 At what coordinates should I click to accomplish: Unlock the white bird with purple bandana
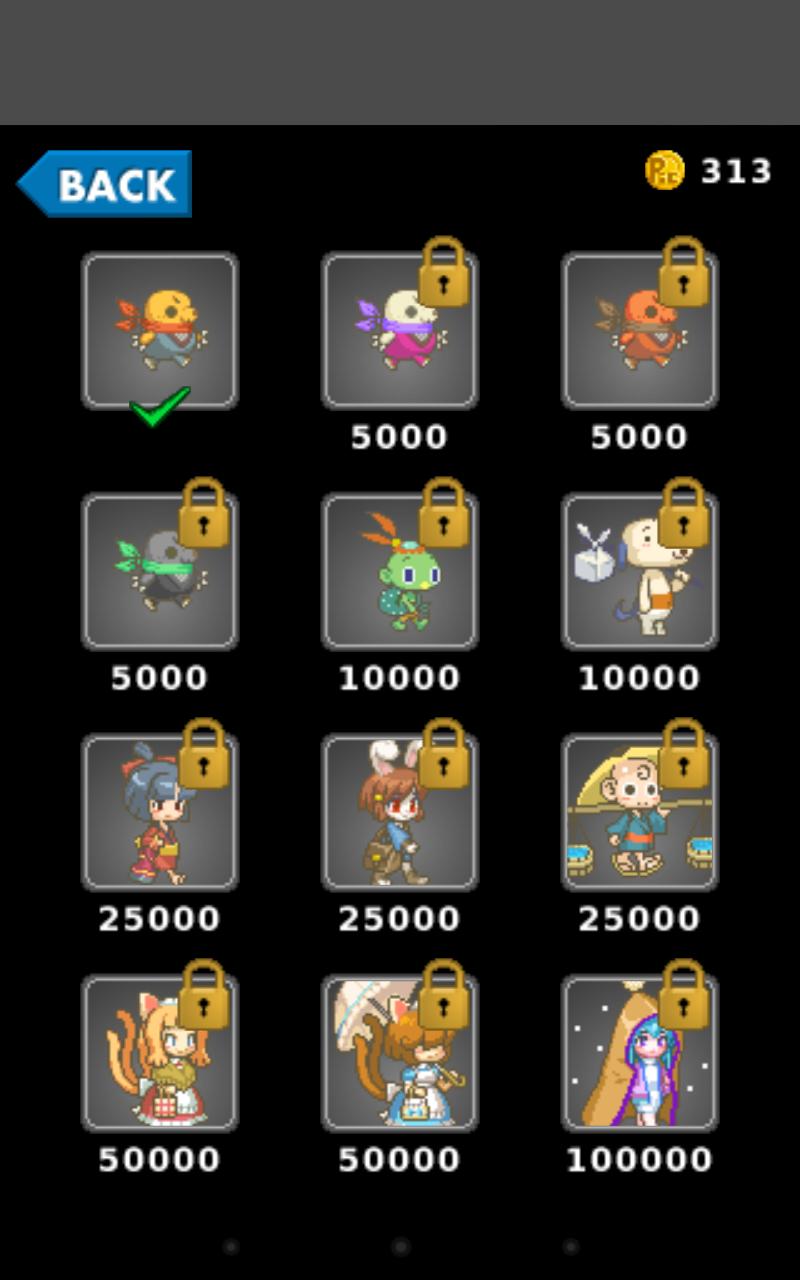pos(399,331)
